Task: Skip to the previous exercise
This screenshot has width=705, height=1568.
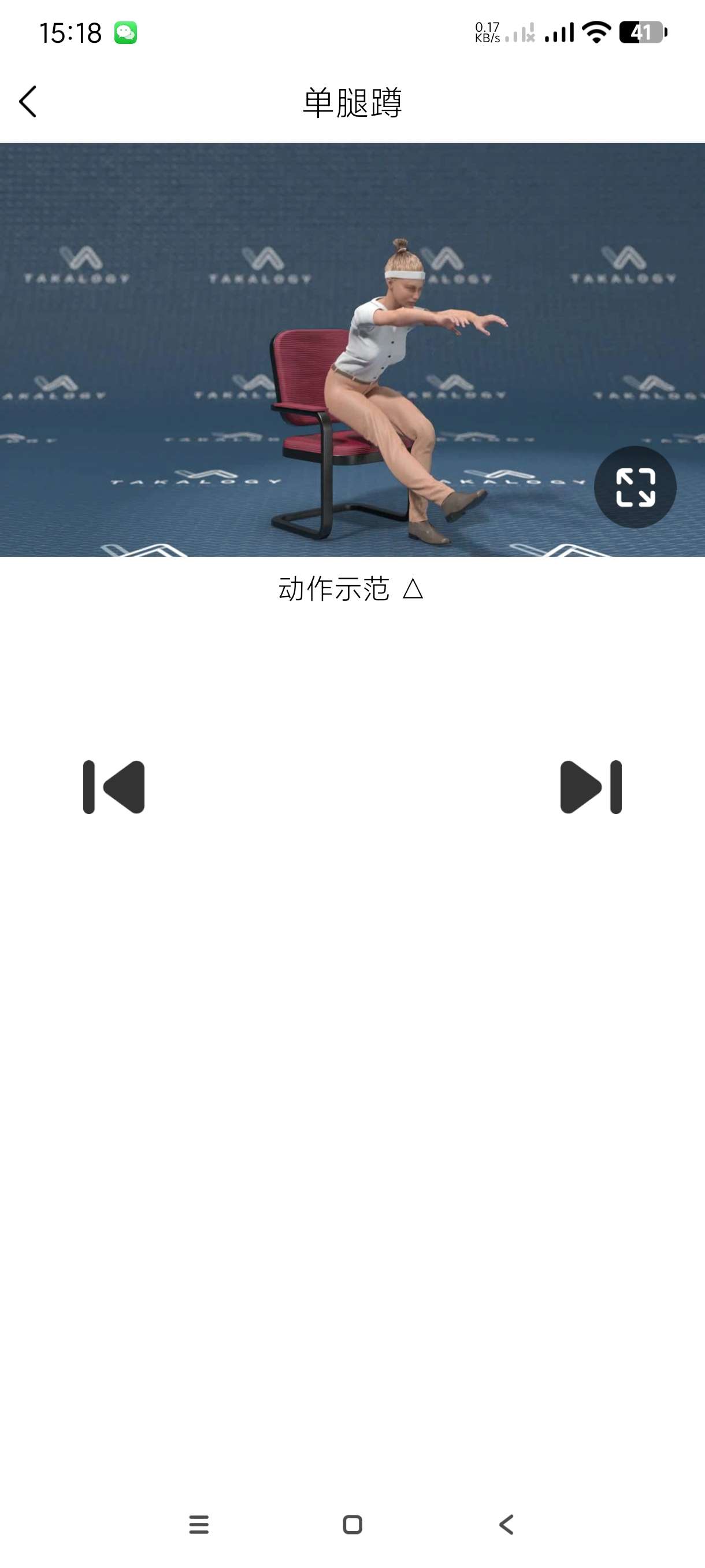Action: coord(114,786)
